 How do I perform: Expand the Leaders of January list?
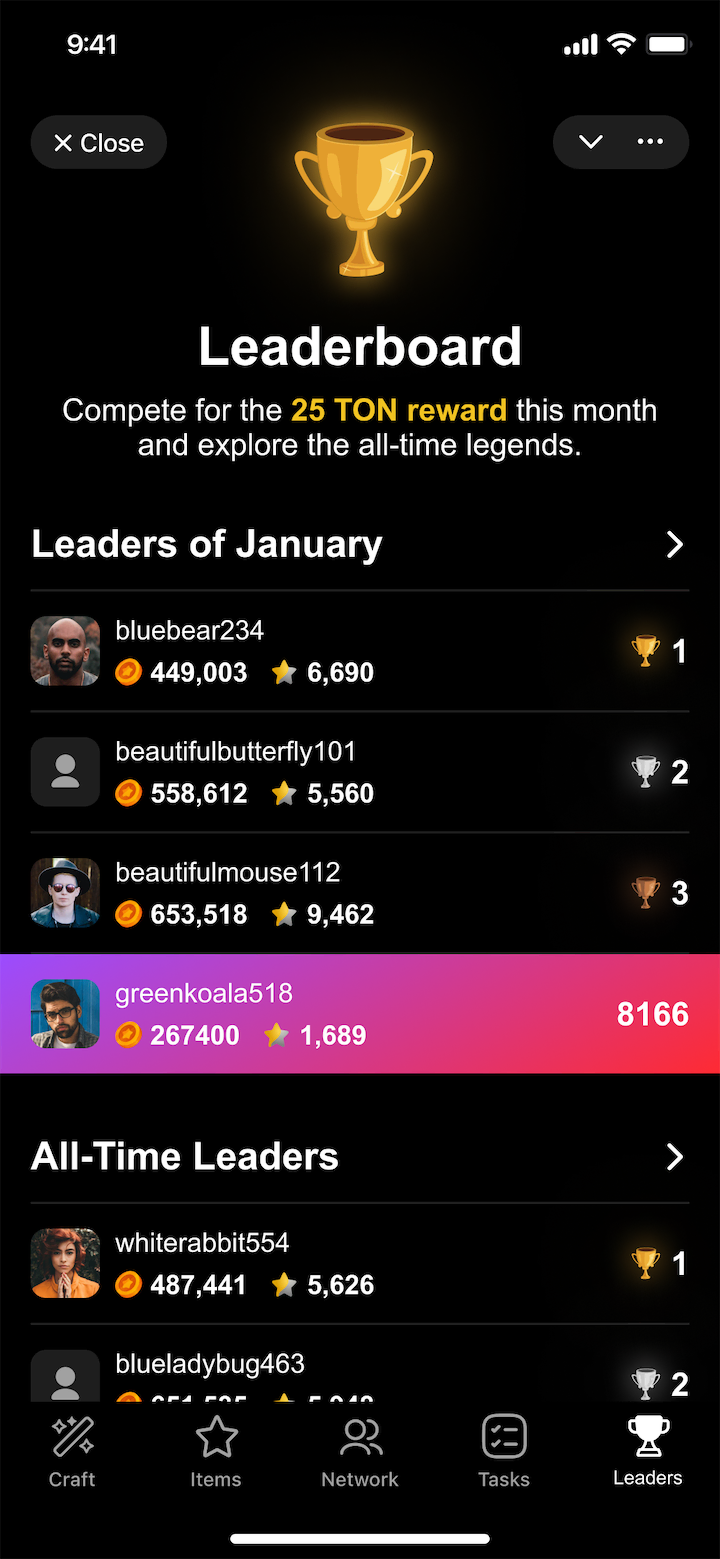click(x=675, y=545)
